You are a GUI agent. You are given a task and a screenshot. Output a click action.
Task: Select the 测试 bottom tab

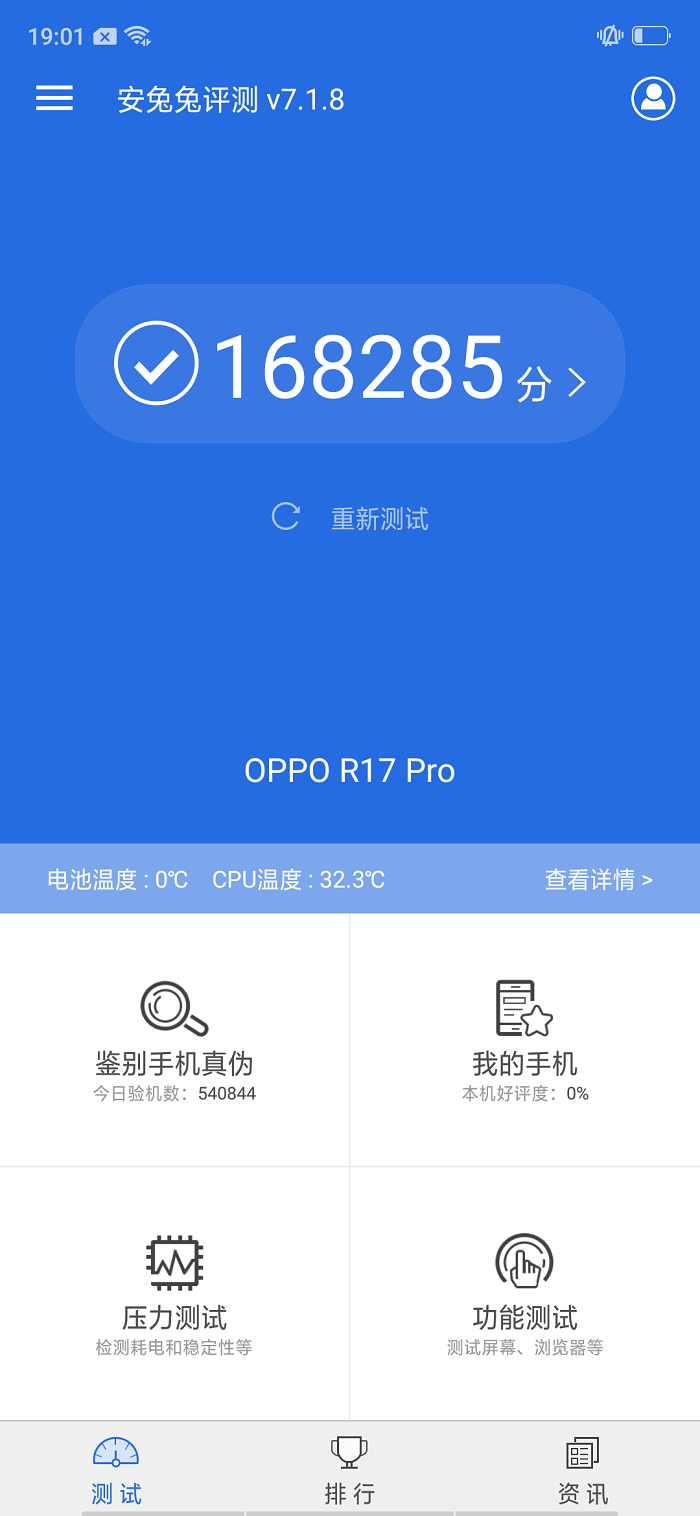pos(116,1470)
